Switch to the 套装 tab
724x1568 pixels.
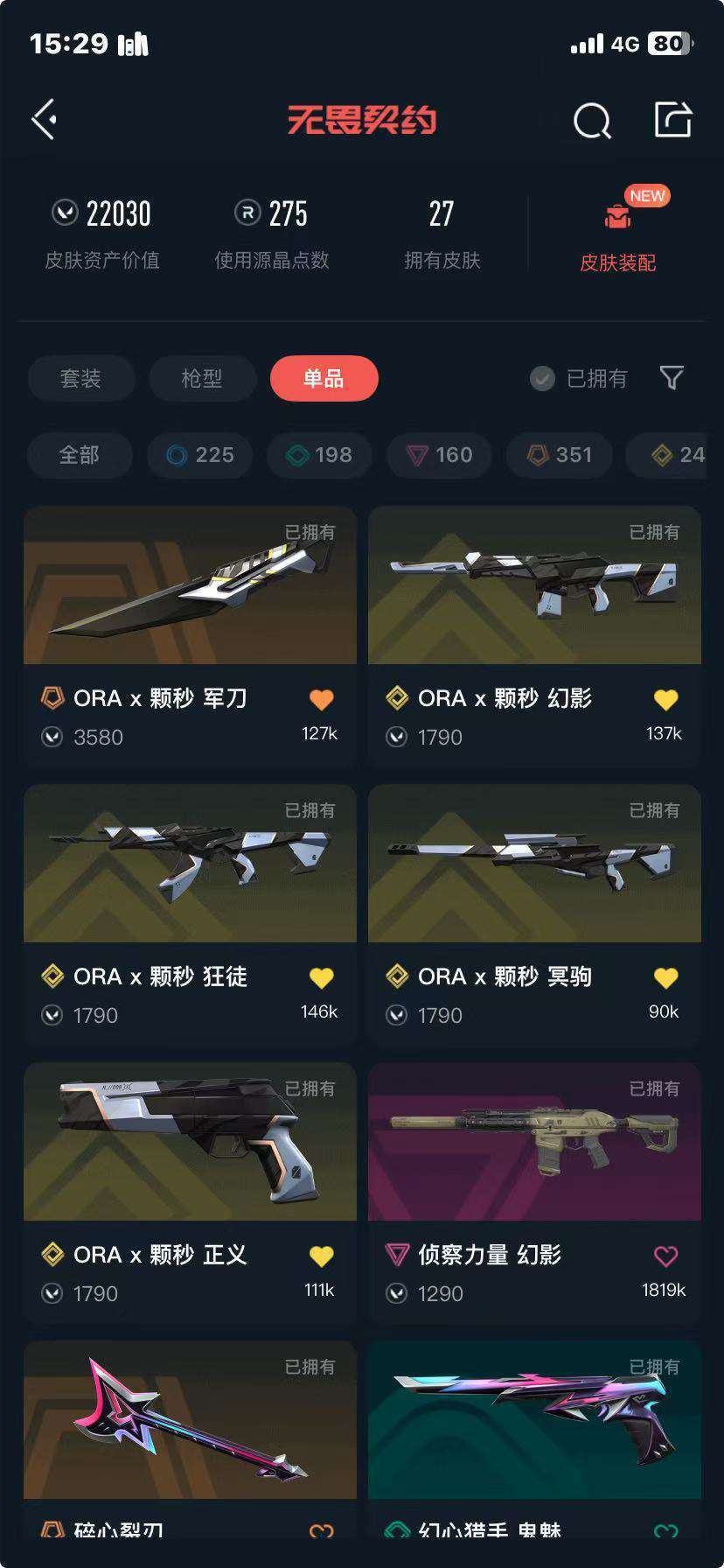81,378
